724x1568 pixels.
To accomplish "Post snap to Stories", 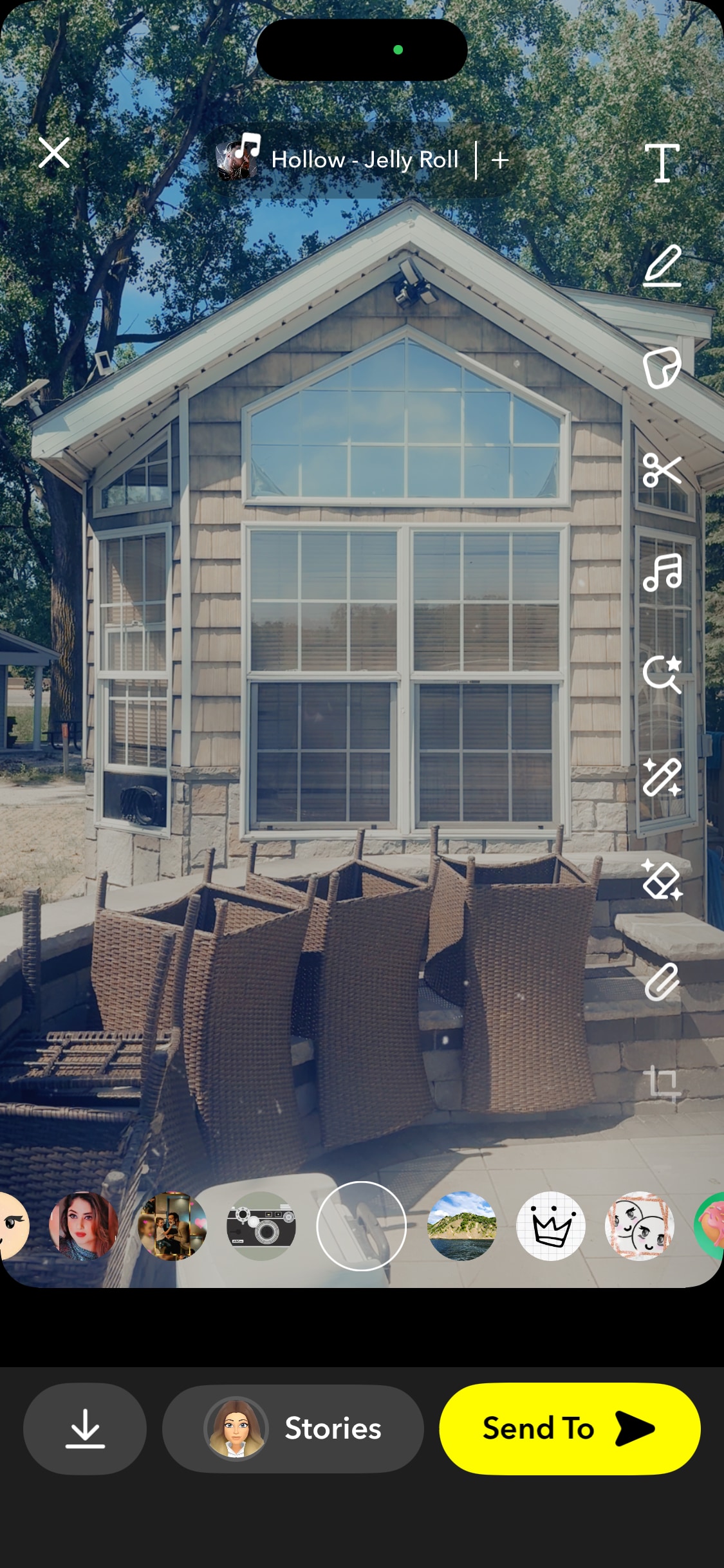I will pos(293,1428).
